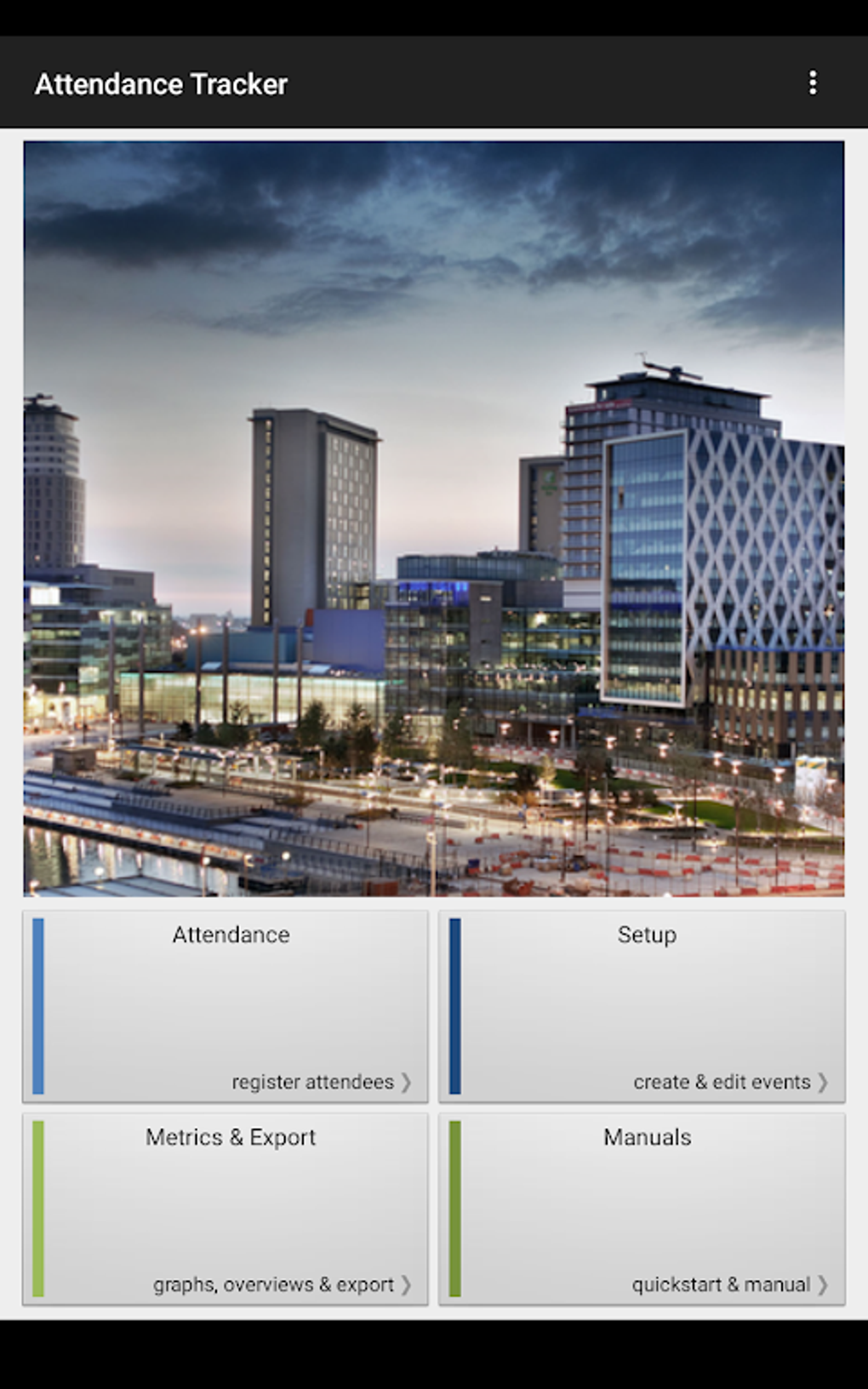Screen dimensions: 868x1389
Task: Open the Manuals quickstart tile
Action: [x=642, y=1209]
